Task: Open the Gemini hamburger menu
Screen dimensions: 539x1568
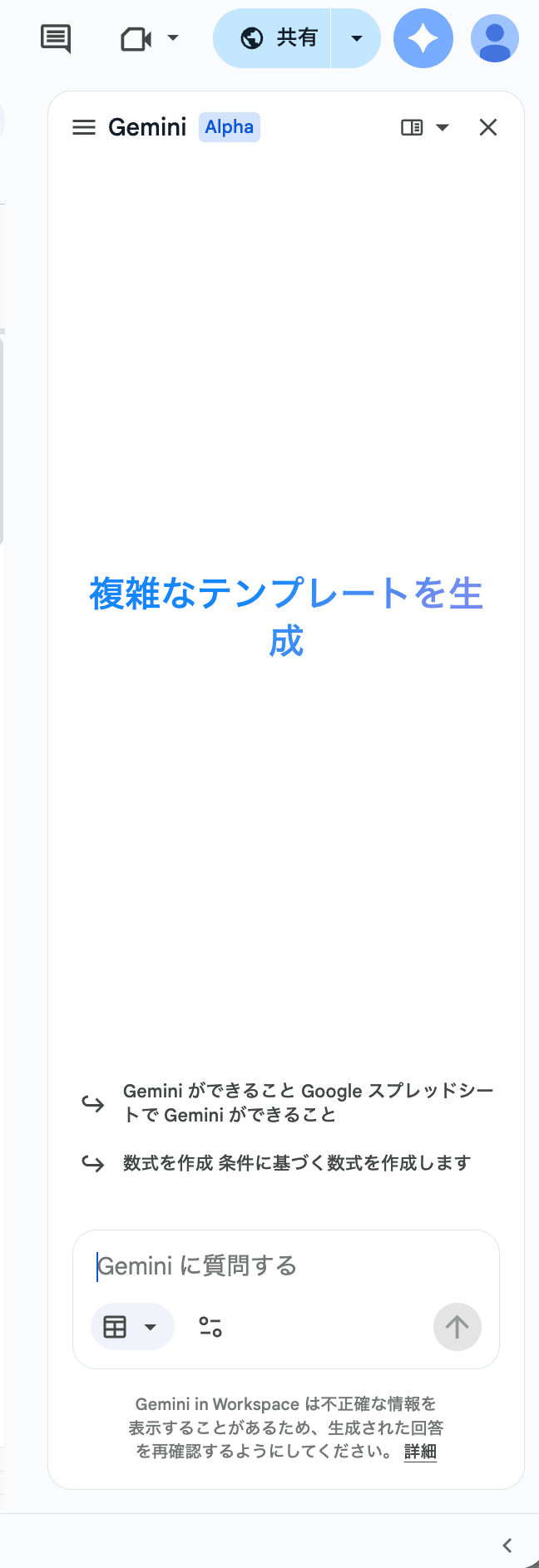Action: (x=84, y=127)
